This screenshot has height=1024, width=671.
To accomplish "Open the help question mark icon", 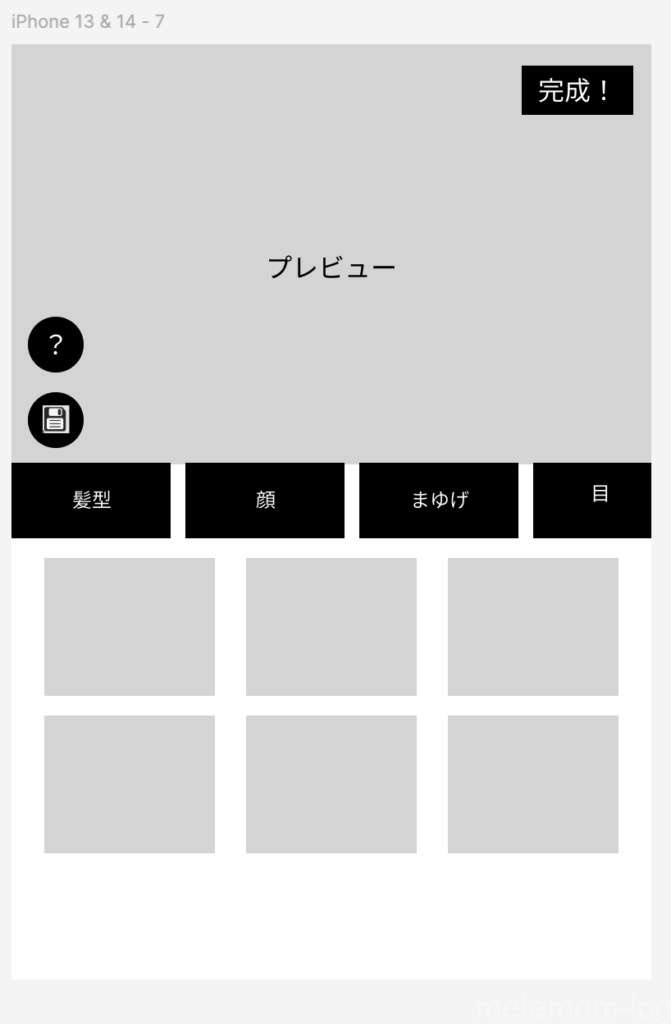I will coord(56,345).
